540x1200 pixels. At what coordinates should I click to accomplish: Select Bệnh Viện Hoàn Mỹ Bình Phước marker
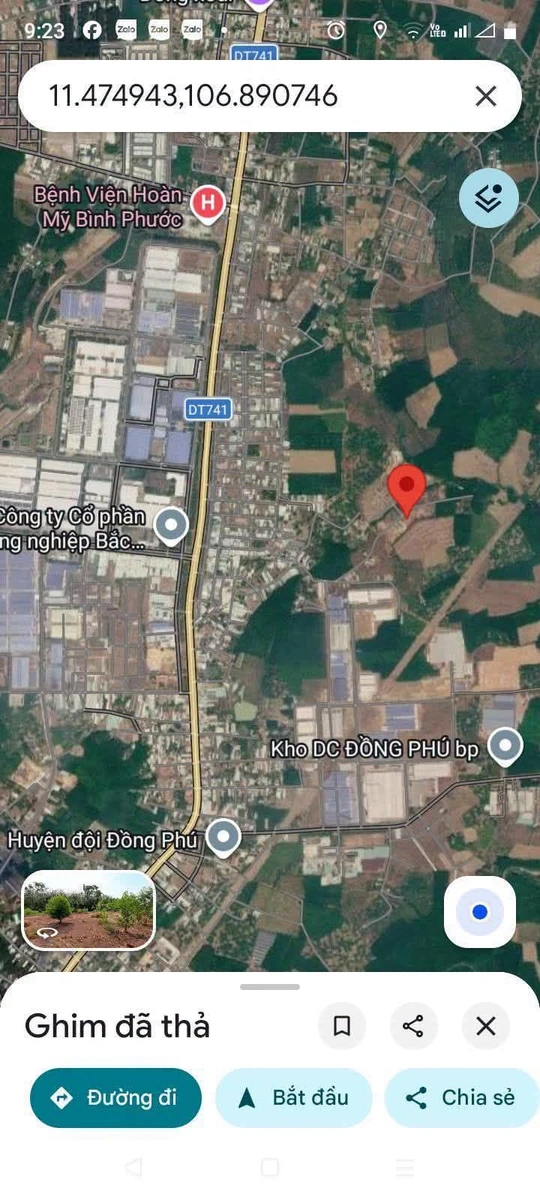(208, 204)
